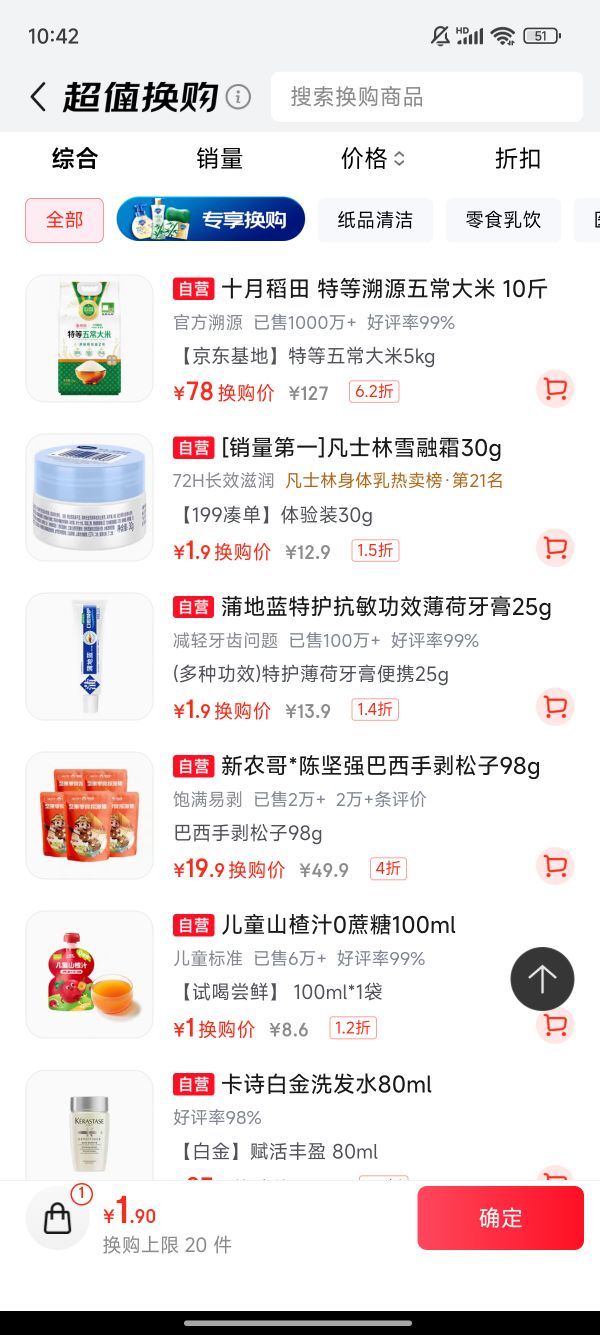Image resolution: width=600 pixels, height=1335 pixels.
Task: Sort by 价格
Action: 373,158
